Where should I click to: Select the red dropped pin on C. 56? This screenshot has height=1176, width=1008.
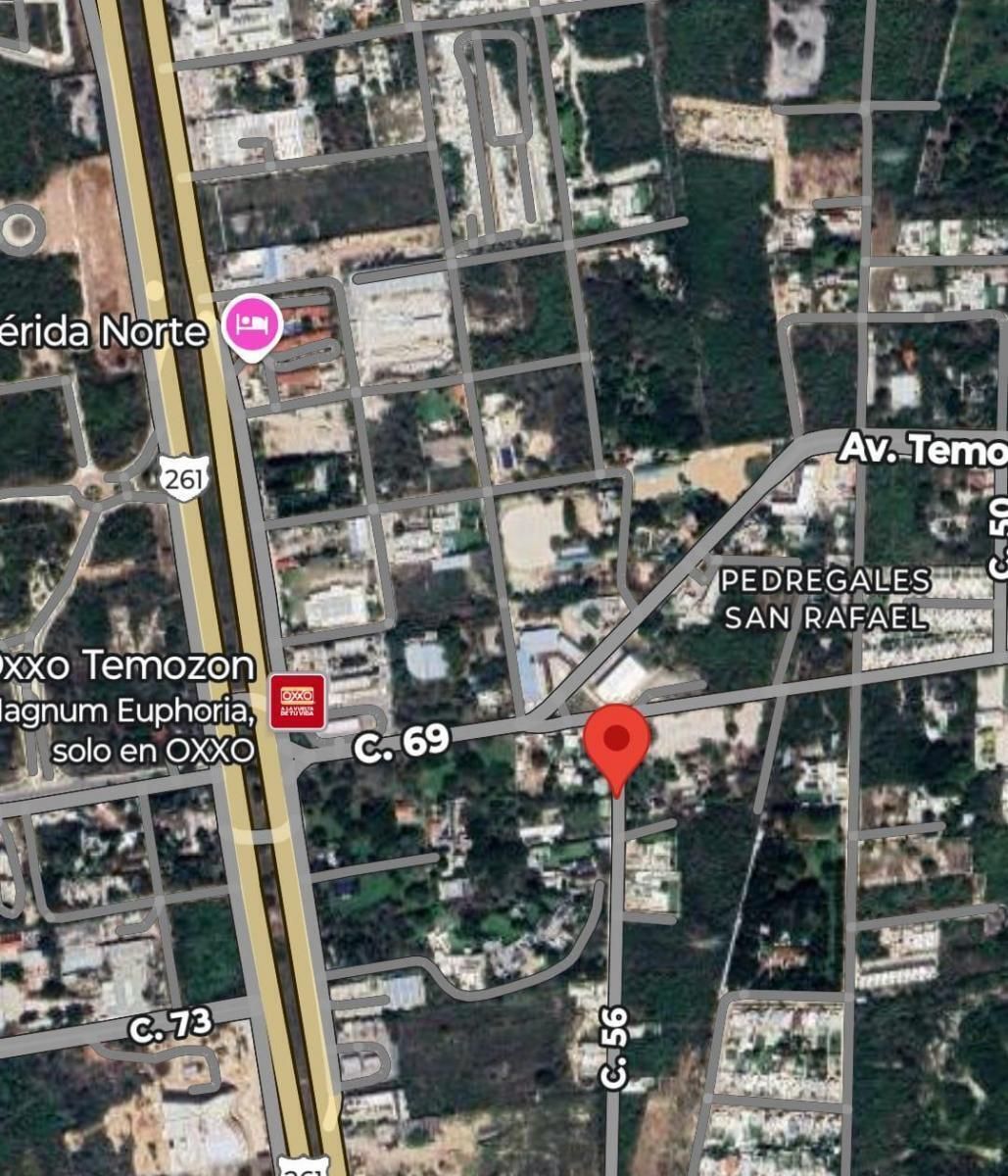point(617,743)
